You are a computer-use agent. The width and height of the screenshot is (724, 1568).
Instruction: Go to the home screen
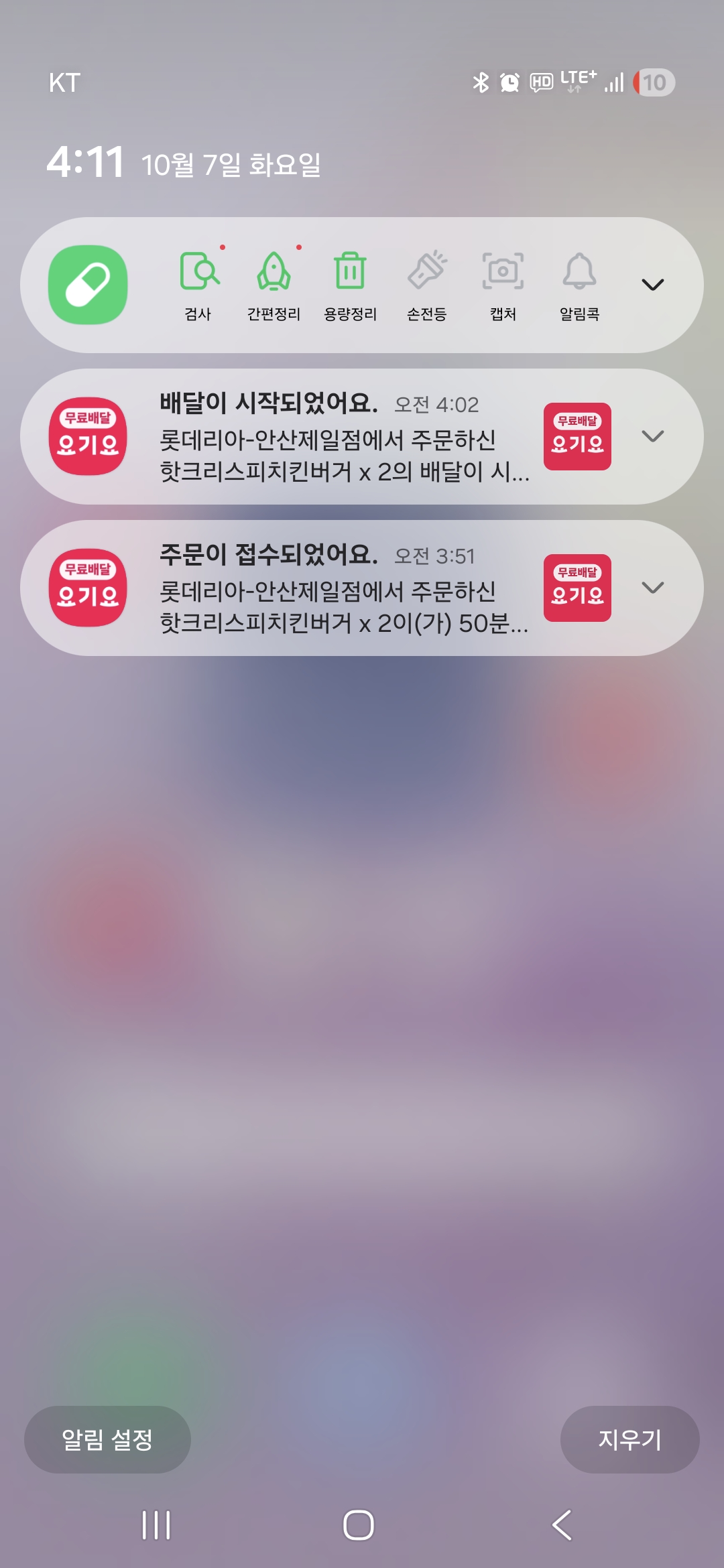coord(359,1525)
